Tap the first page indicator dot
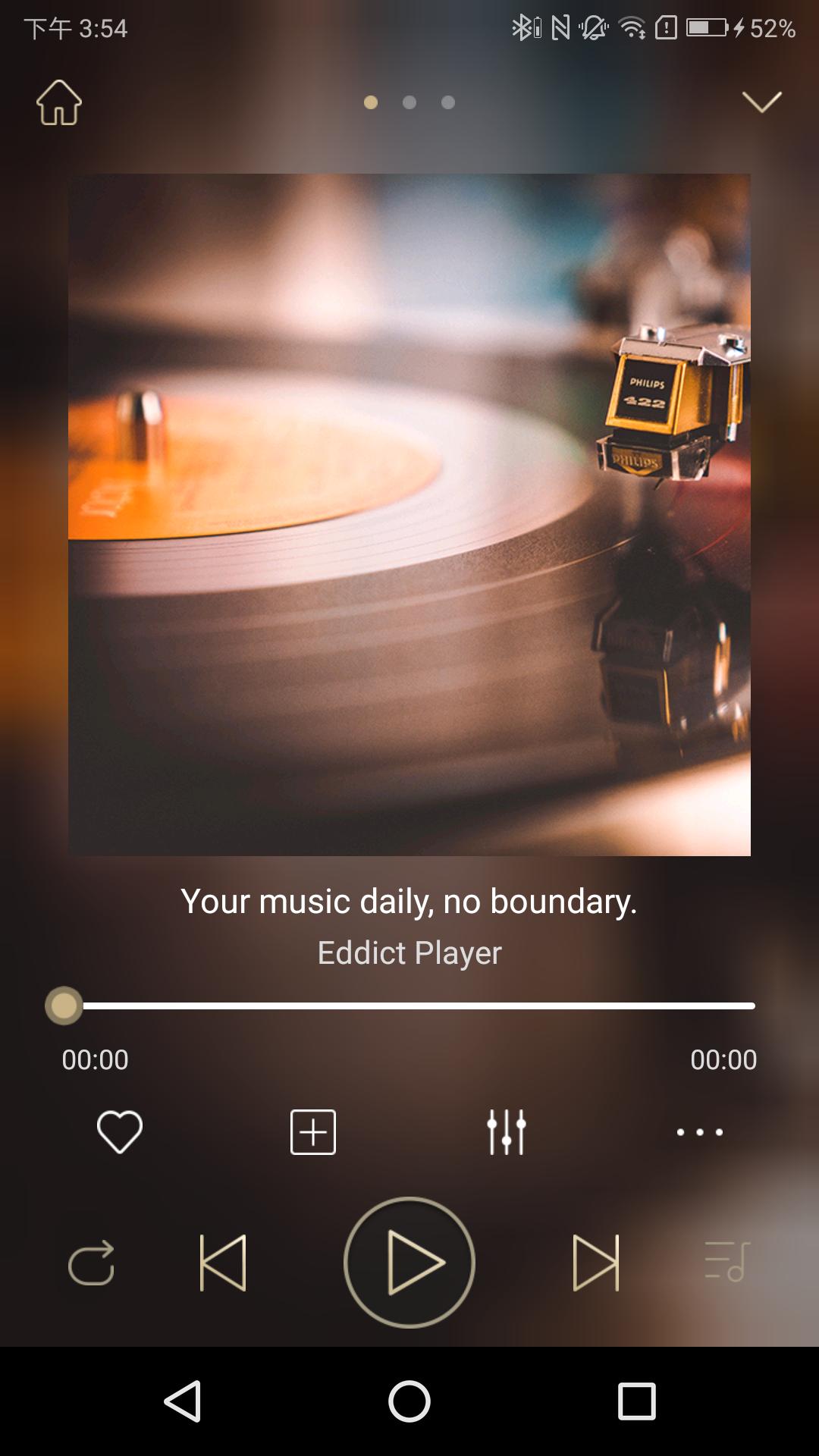This screenshot has height=1456, width=819. (x=372, y=102)
